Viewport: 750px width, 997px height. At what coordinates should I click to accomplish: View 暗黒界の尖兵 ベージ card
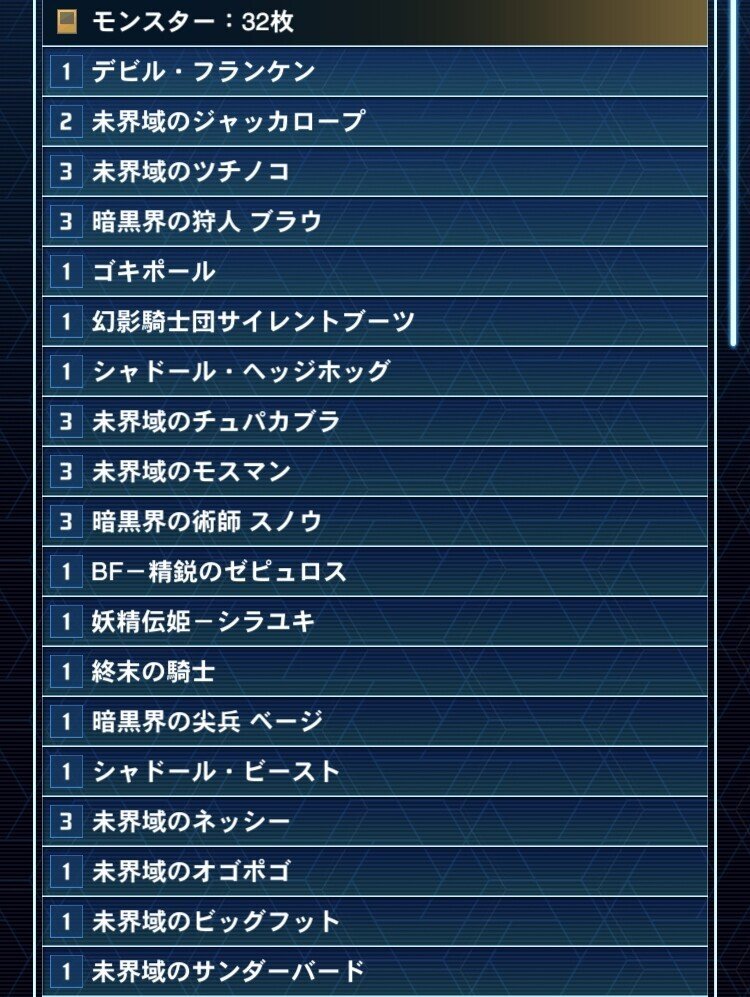tap(375, 722)
